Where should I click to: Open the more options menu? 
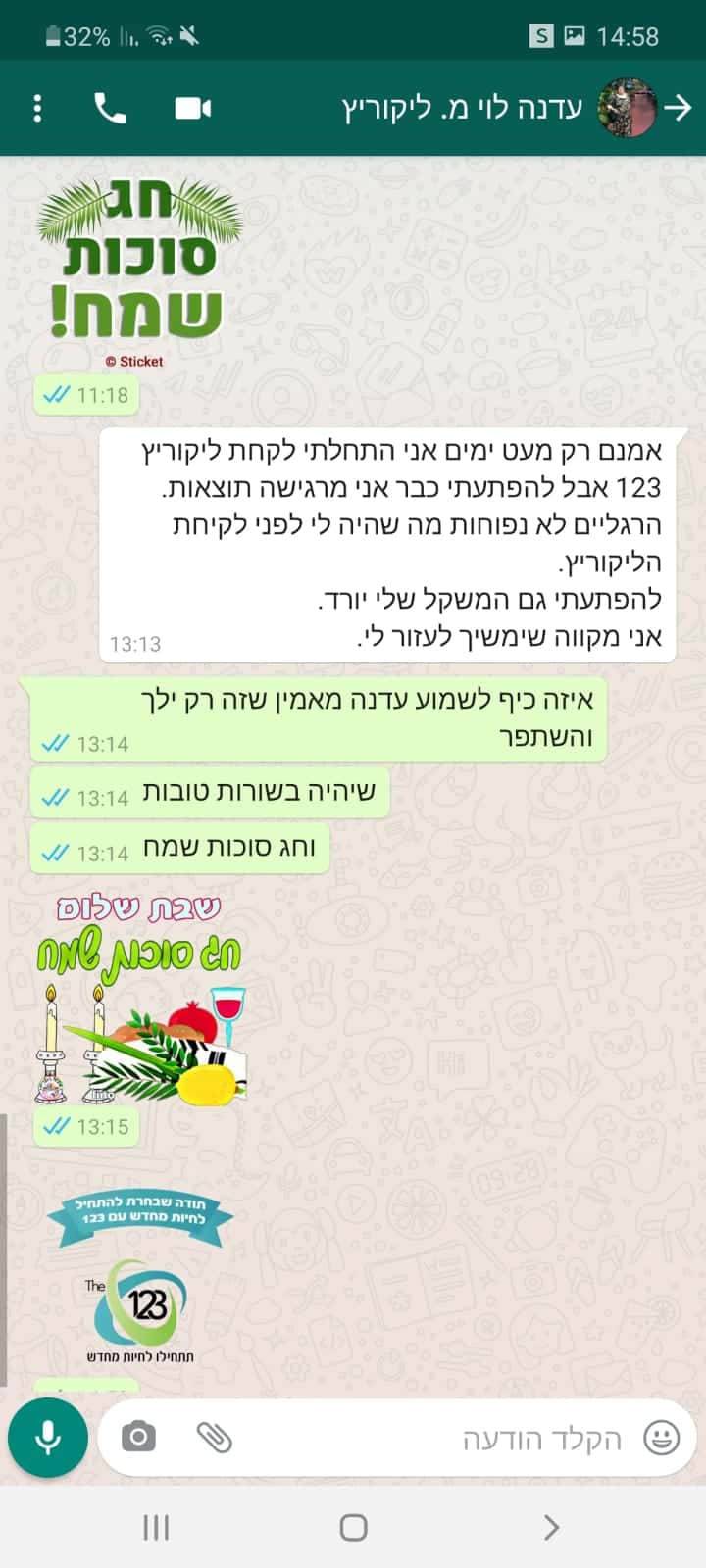(37, 108)
